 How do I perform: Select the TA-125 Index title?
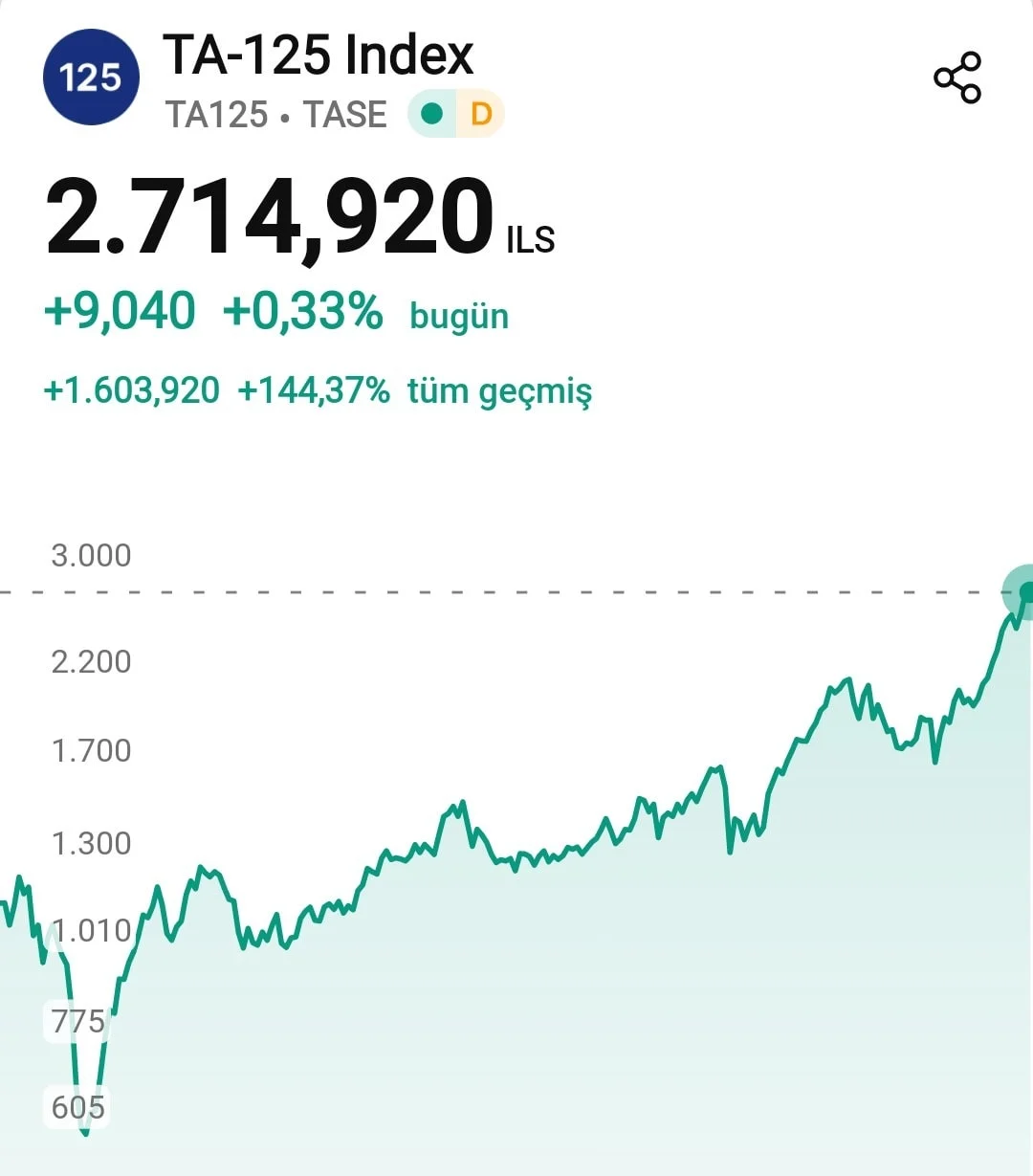(x=319, y=55)
